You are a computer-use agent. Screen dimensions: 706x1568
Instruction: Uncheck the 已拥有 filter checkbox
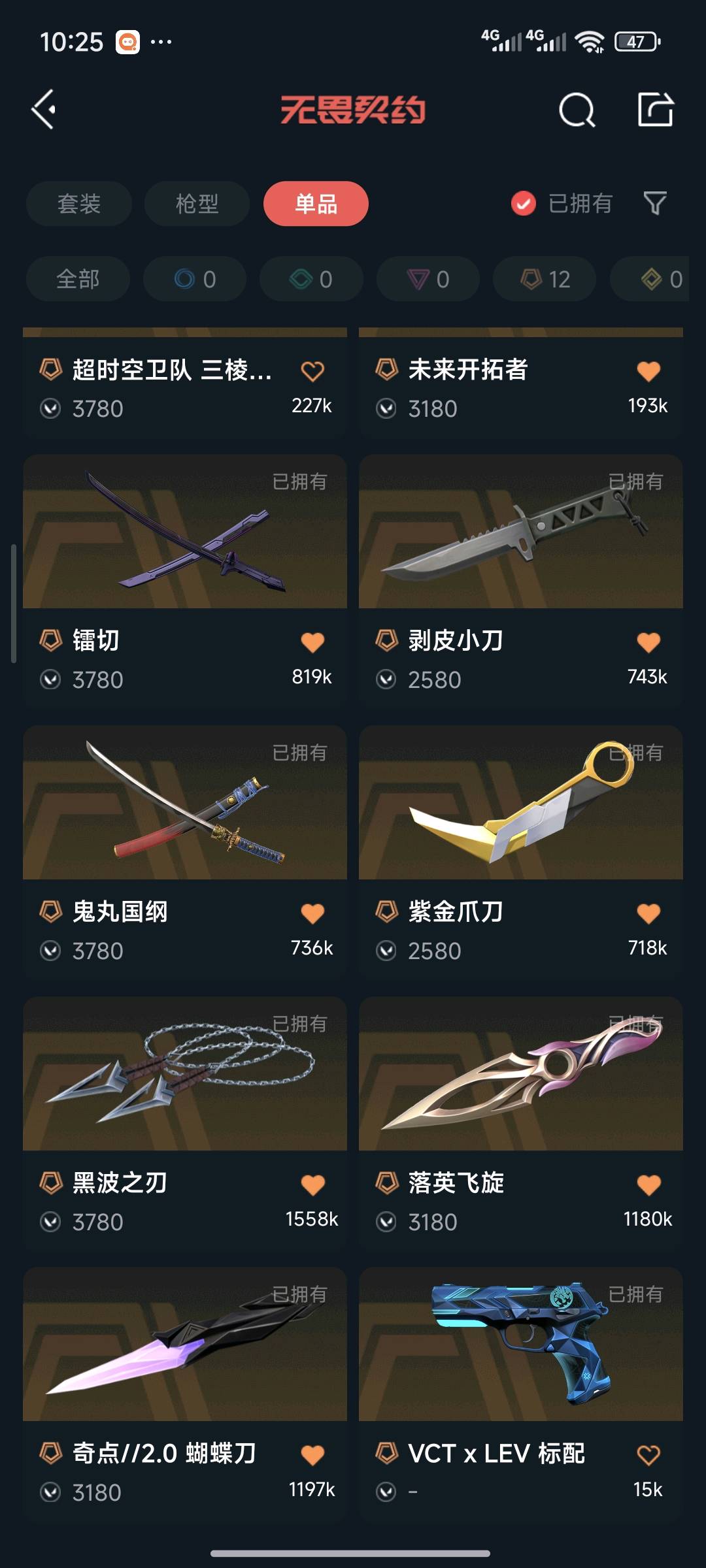click(x=524, y=204)
